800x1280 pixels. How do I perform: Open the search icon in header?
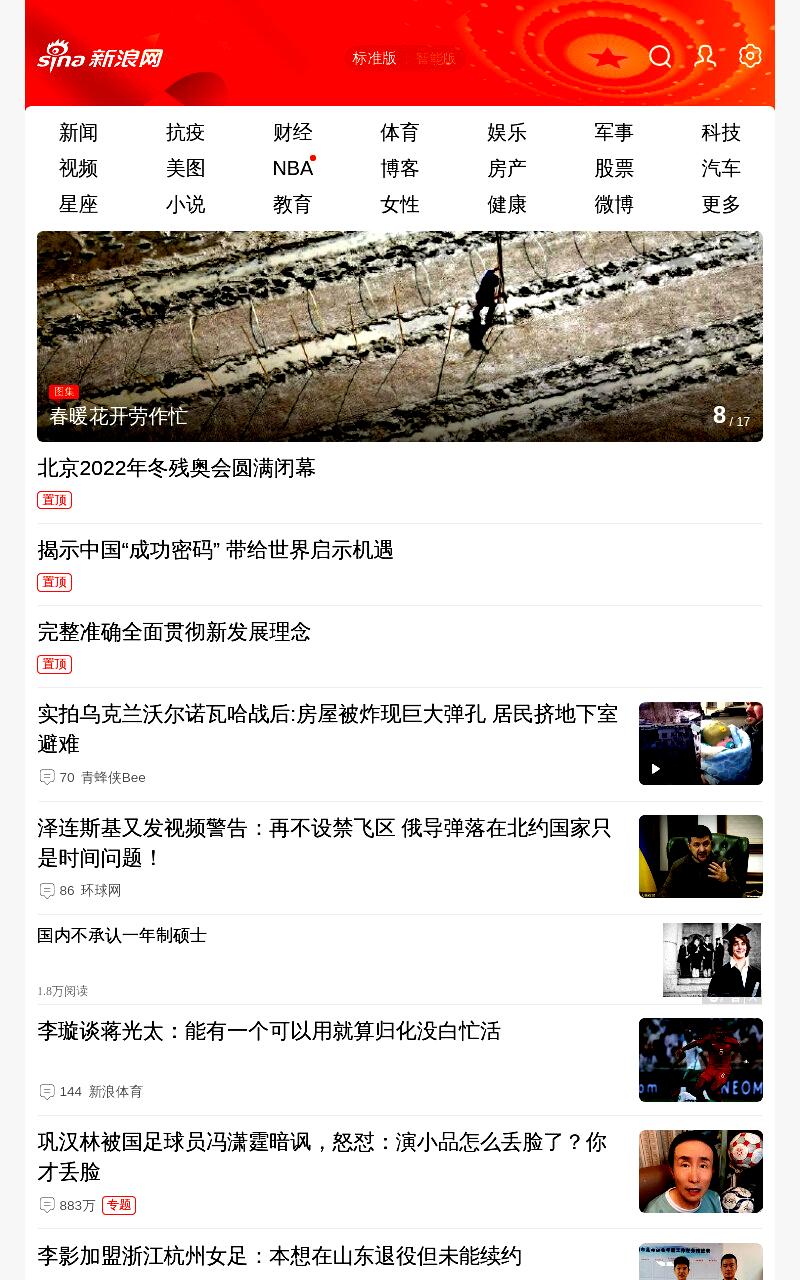660,57
